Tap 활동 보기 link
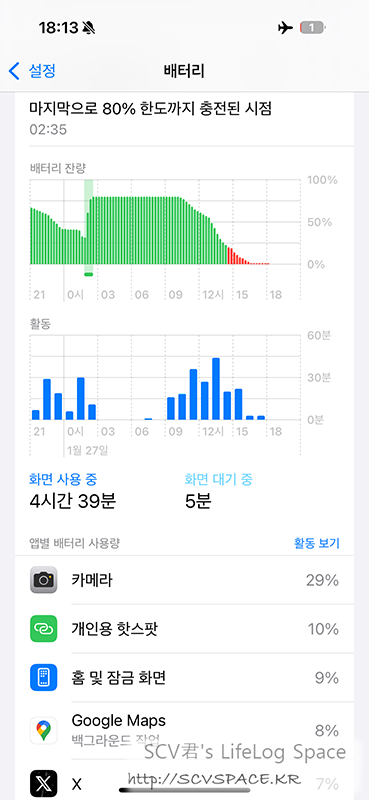 click(316, 543)
